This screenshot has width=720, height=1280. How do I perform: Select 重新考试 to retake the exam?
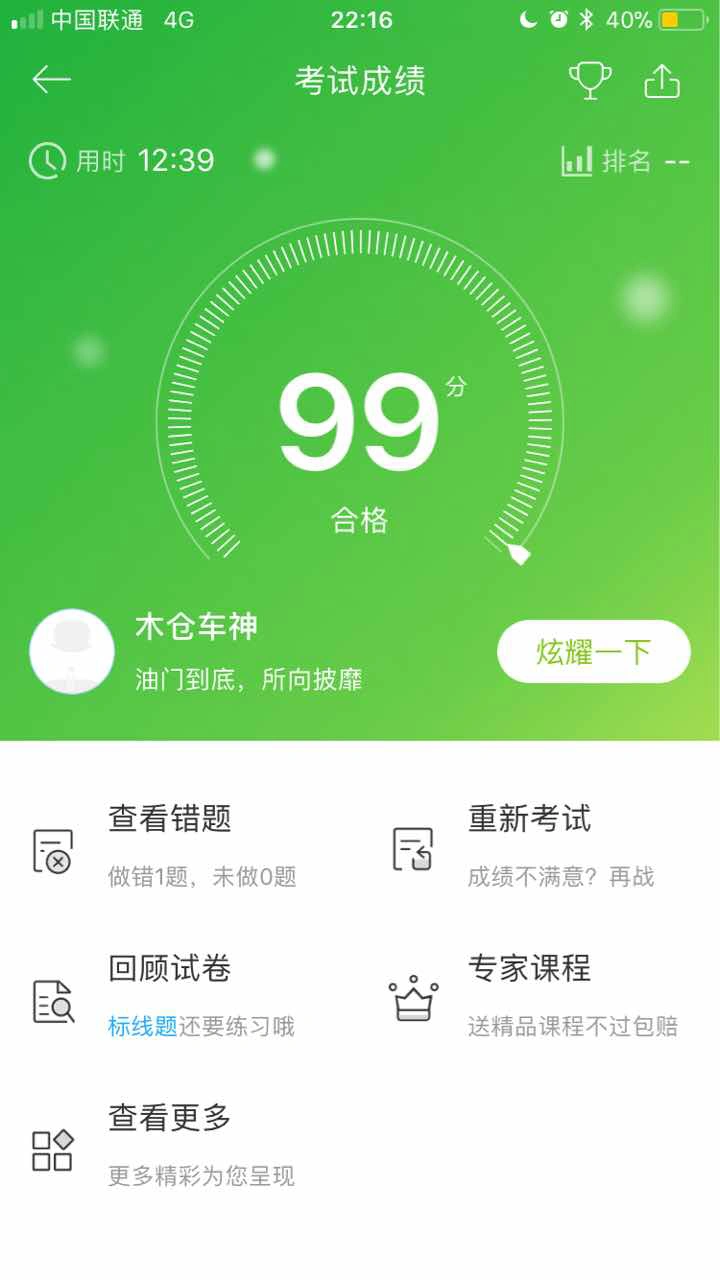[530, 846]
